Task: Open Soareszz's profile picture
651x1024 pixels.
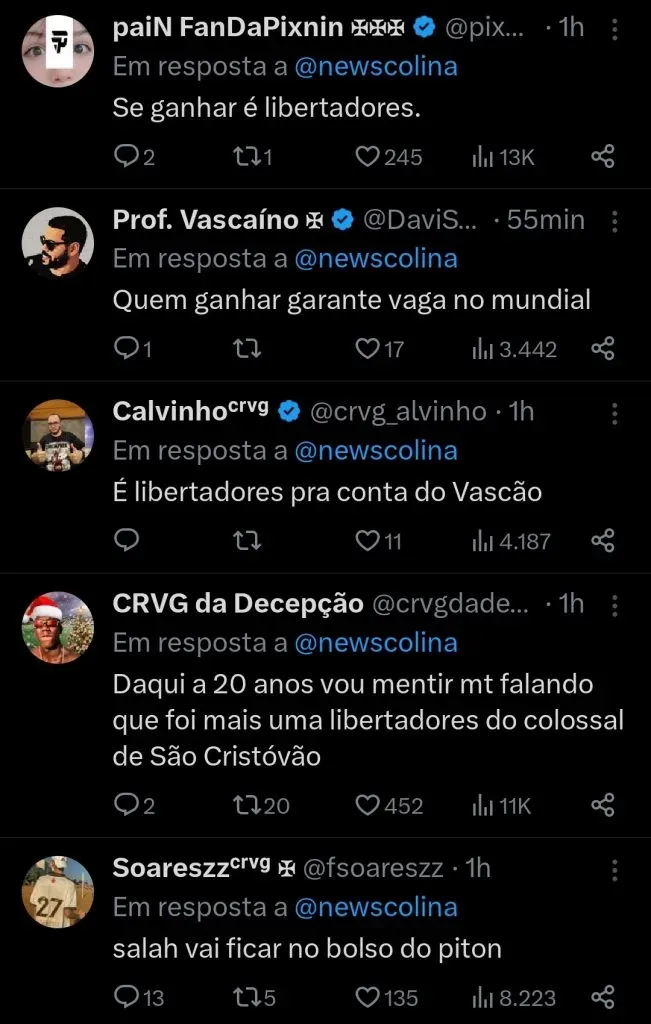Action: pyautogui.click(x=58, y=891)
